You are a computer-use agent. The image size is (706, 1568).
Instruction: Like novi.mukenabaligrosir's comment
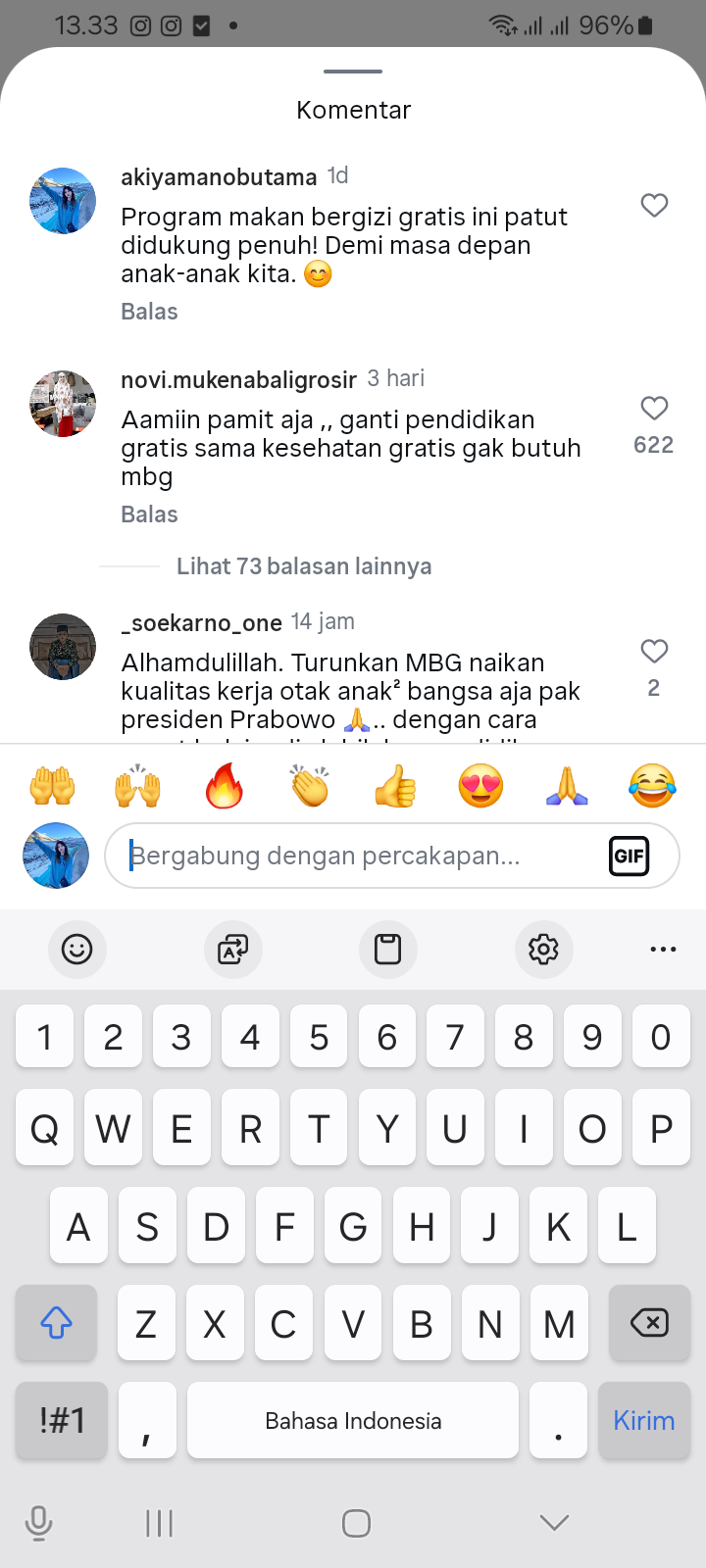(x=654, y=409)
